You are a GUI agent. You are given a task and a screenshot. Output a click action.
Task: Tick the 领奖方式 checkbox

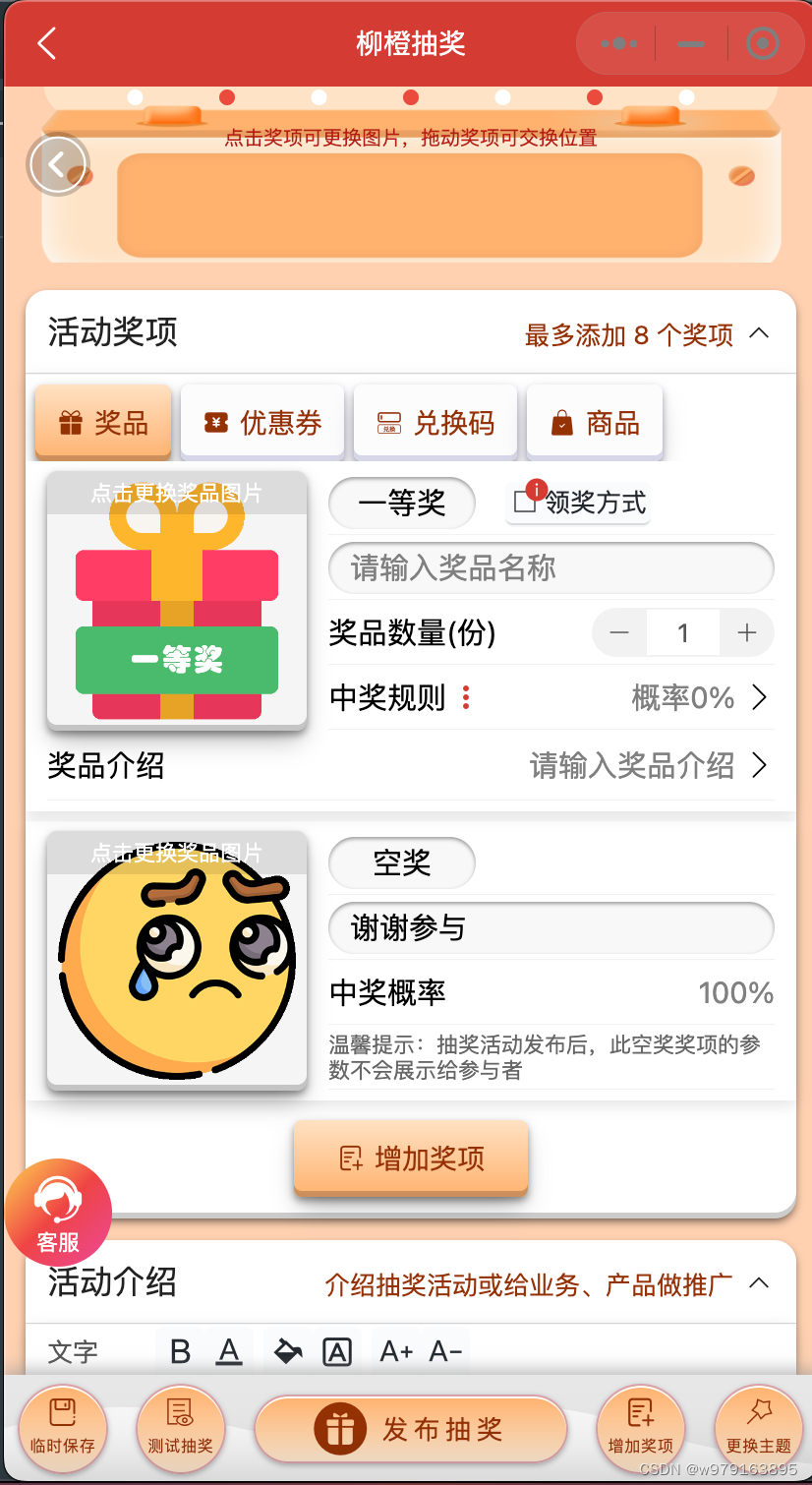click(x=525, y=503)
